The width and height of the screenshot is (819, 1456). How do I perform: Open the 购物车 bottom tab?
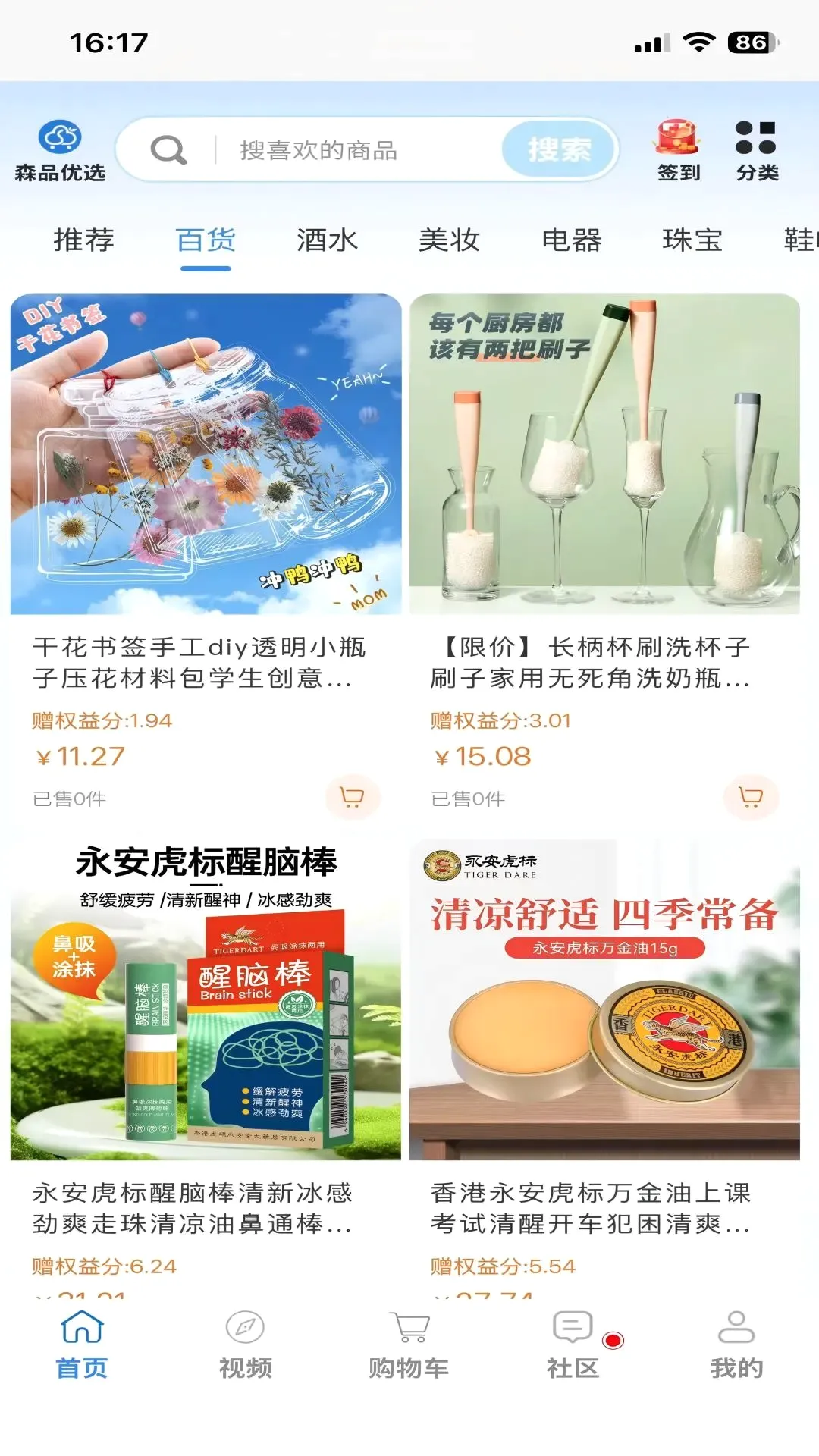coord(409,1345)
